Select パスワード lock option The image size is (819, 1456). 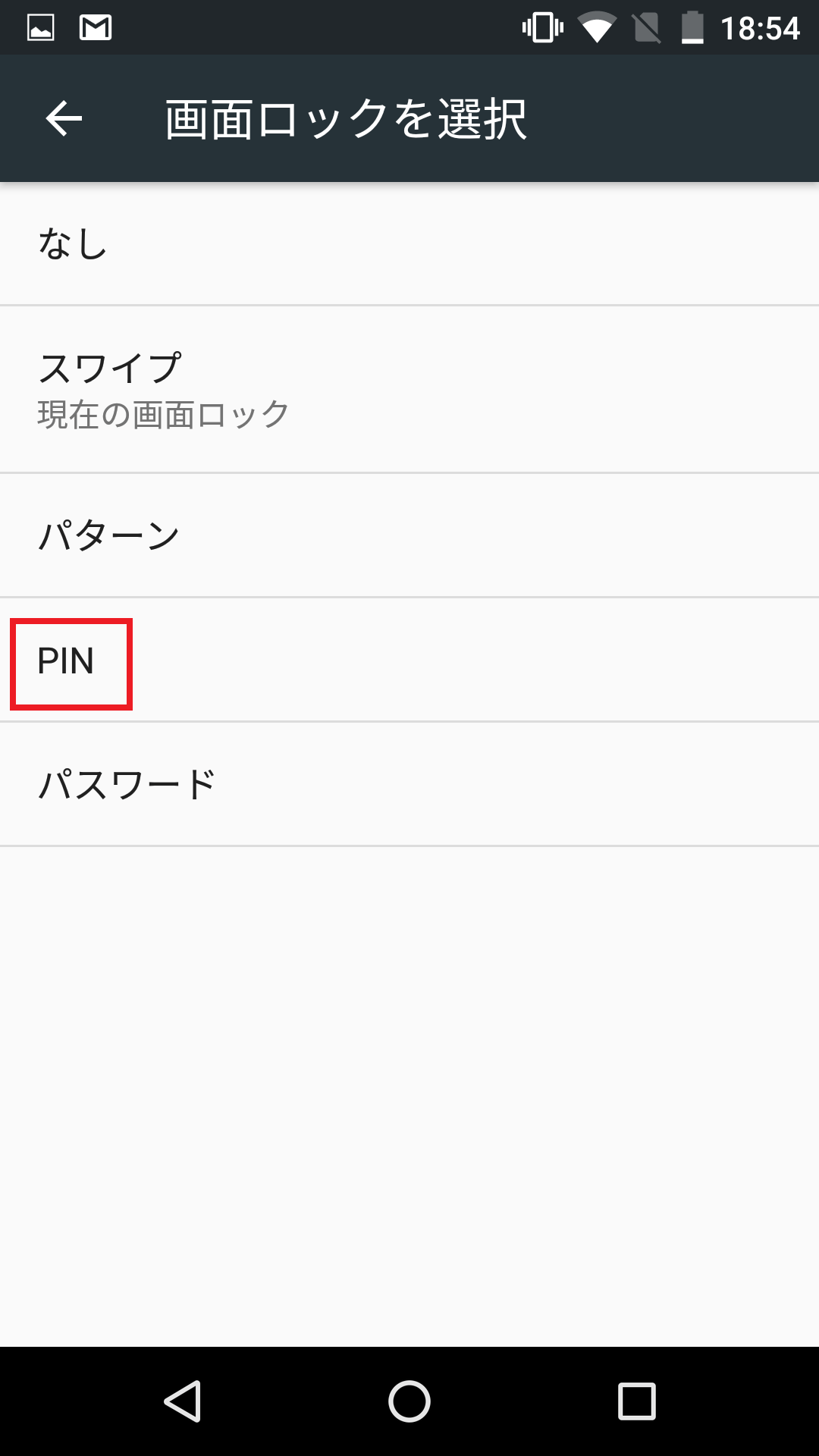409,784
